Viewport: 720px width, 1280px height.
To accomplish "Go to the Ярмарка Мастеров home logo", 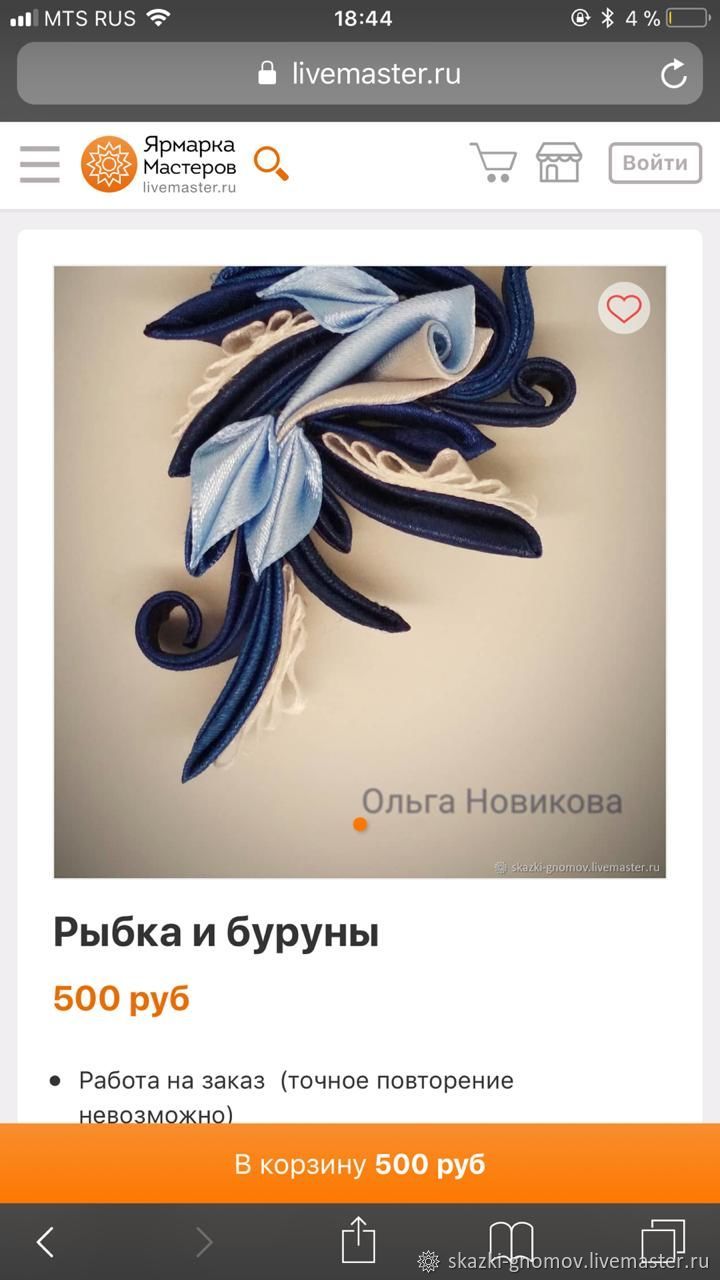I will point(159,164).
